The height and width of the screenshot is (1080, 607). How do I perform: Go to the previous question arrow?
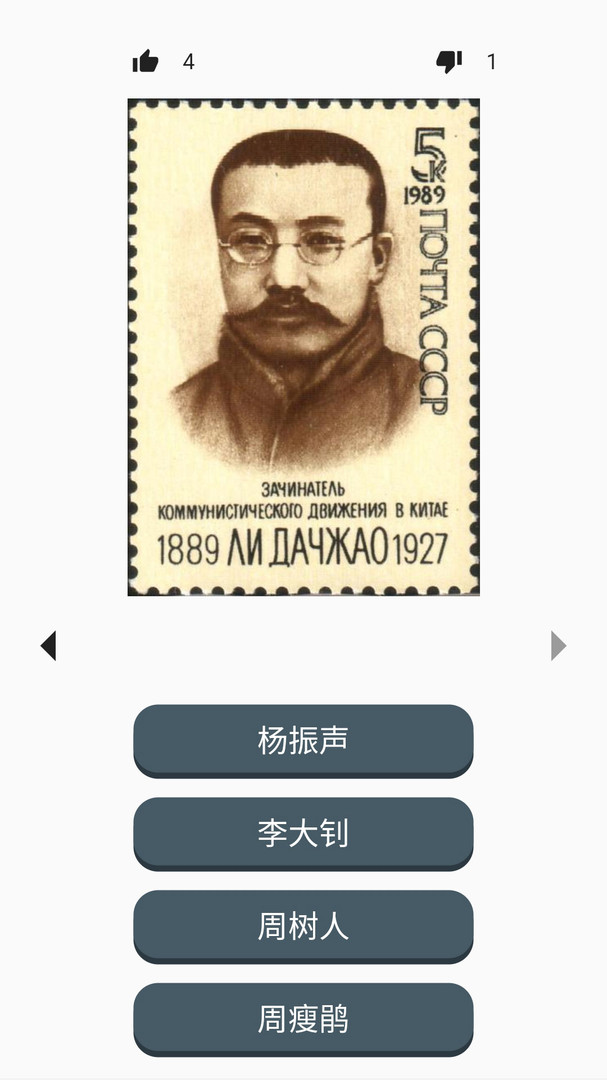(48, 645)
